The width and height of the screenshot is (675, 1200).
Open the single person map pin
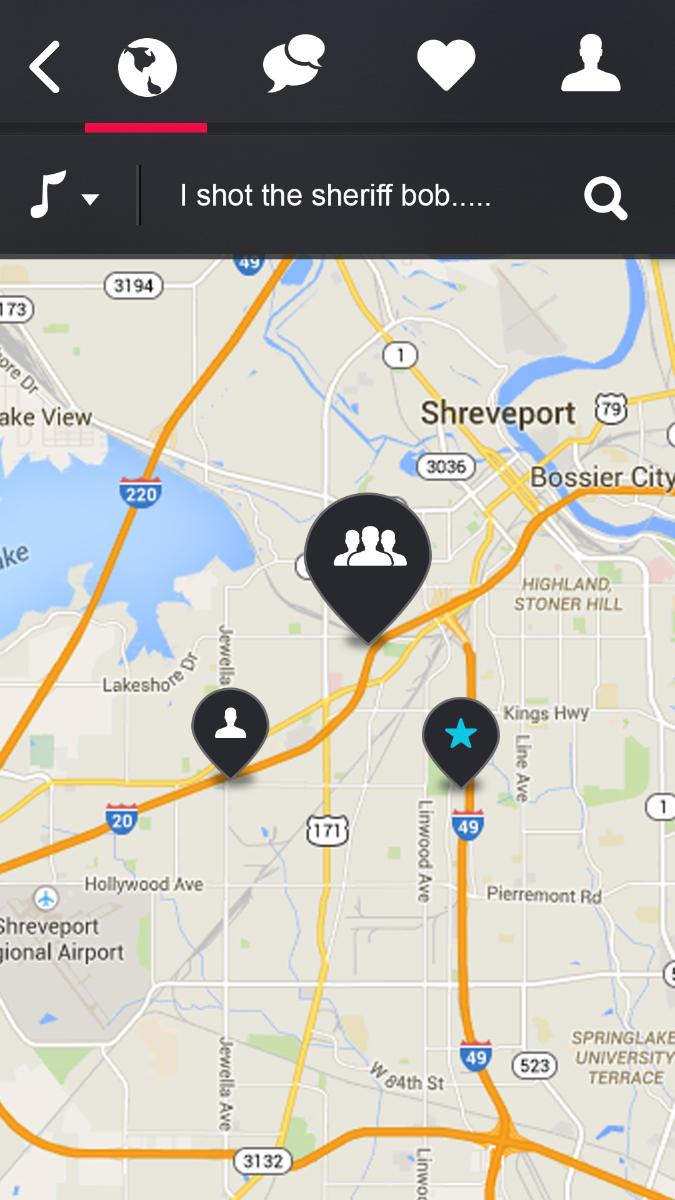coord(230,727)
